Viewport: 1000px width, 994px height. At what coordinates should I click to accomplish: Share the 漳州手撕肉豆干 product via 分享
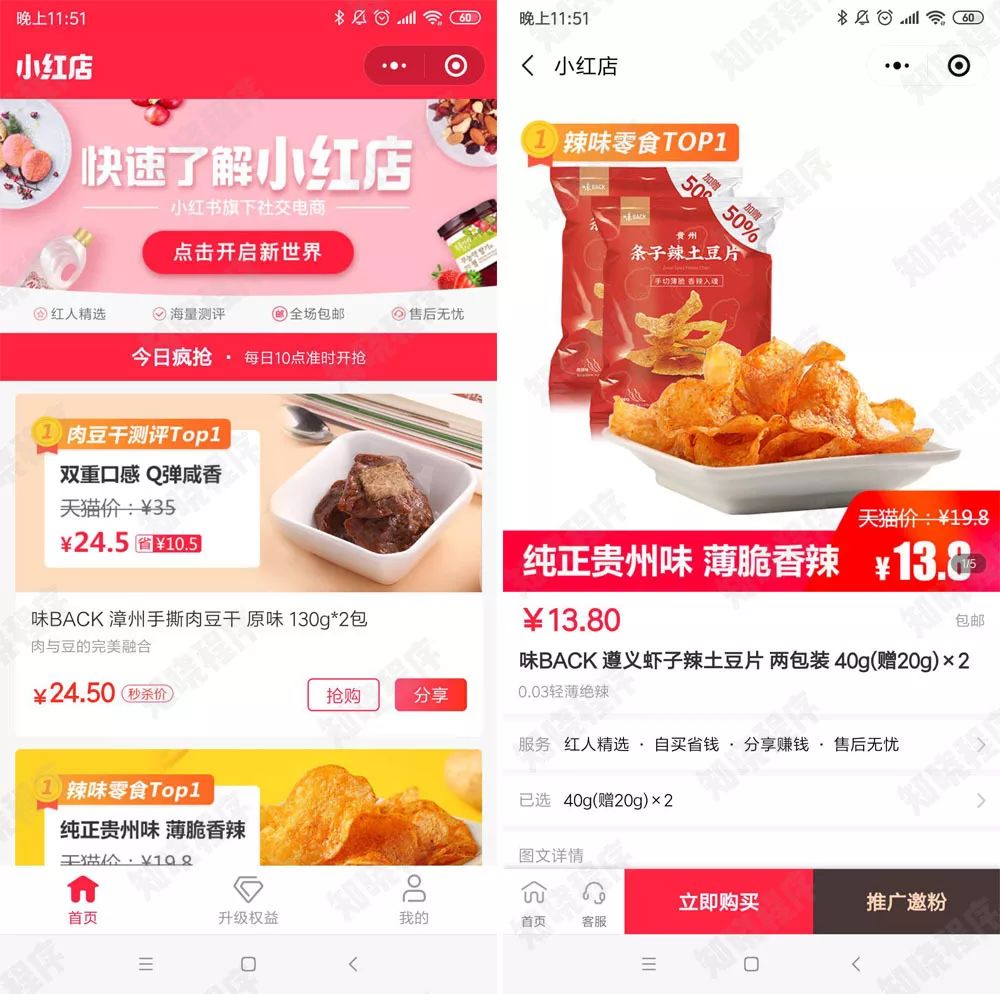(x=430, y=695)
